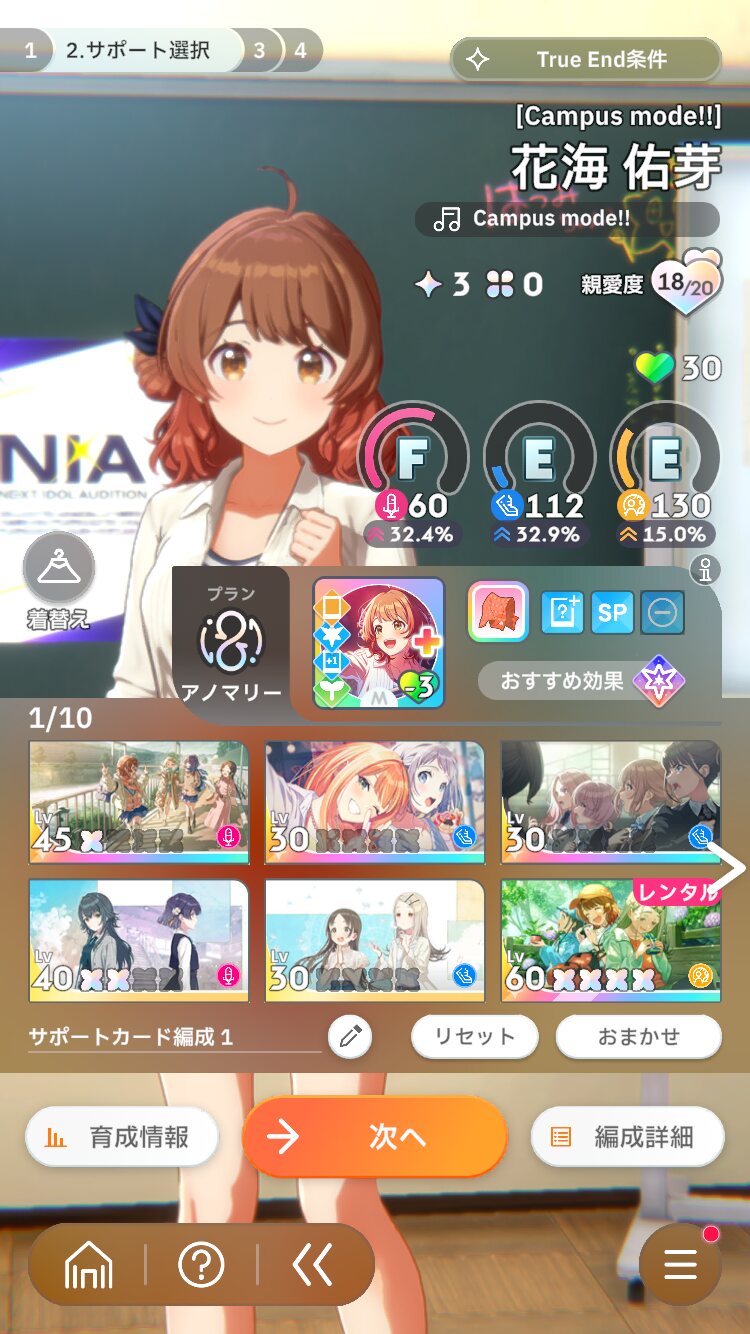Select the Lv 45 support card

[138, 802]
